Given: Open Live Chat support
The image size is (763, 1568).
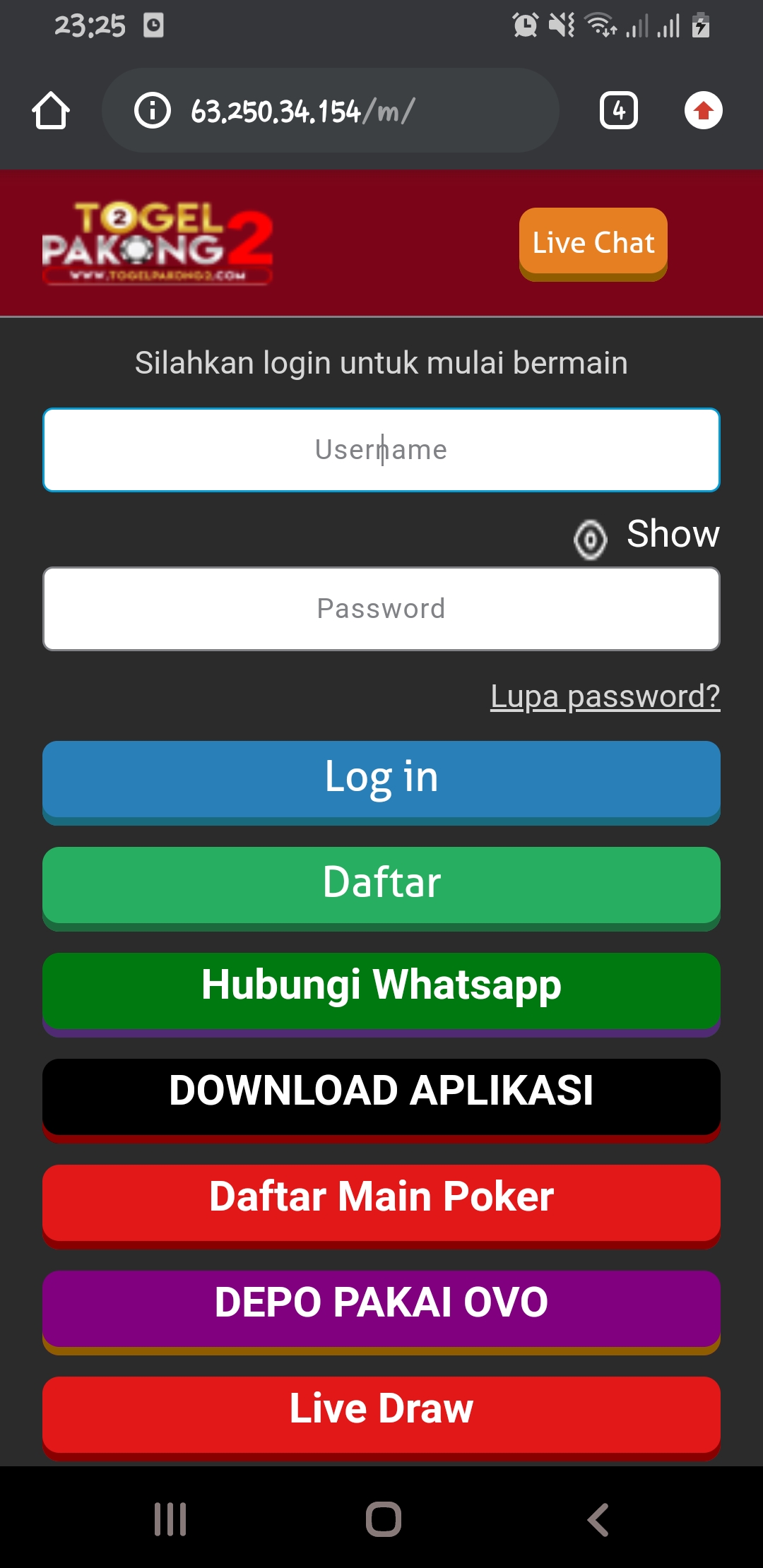Looking at the screenshot, I should 593,243.
